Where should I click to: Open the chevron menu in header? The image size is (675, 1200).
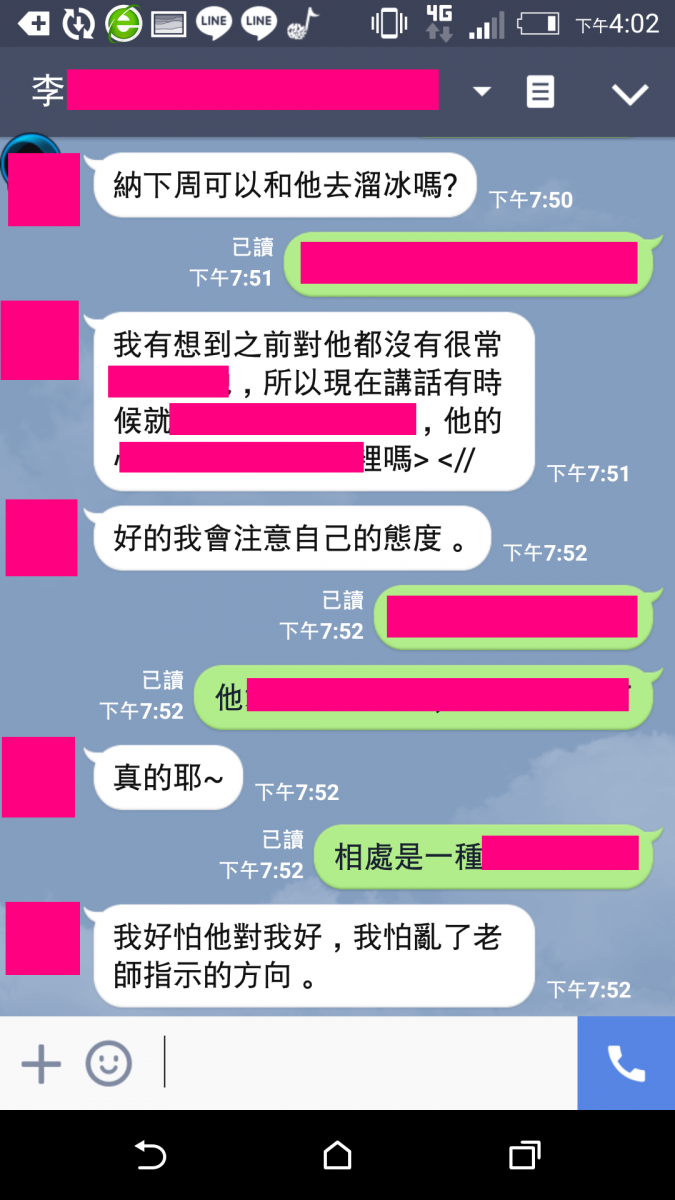(x=630, y=93)
